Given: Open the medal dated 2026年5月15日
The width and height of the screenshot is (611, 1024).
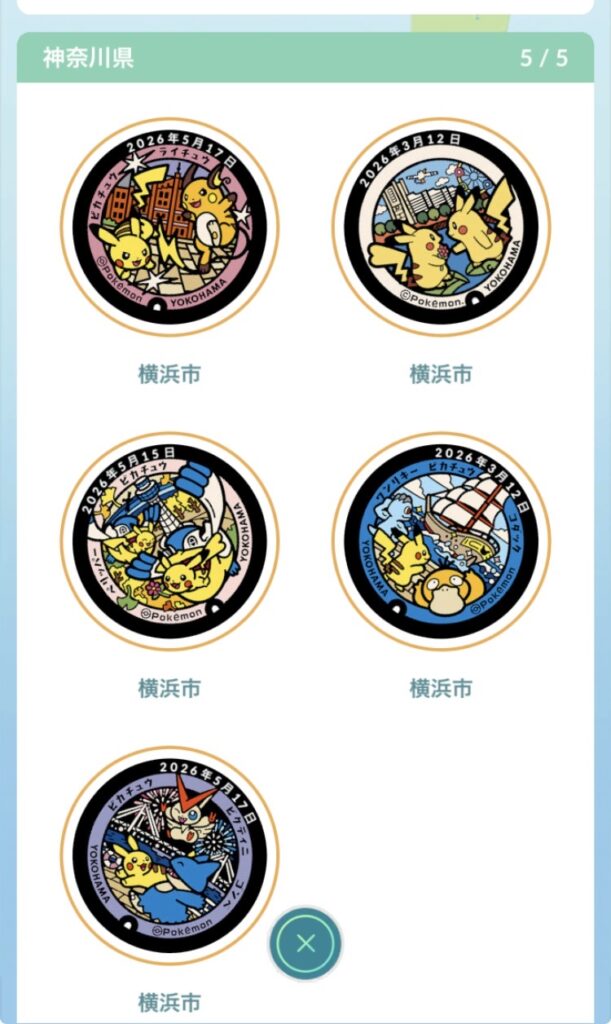Looking at the screenshot, I should pyautogui.click(x=170, y=541).
